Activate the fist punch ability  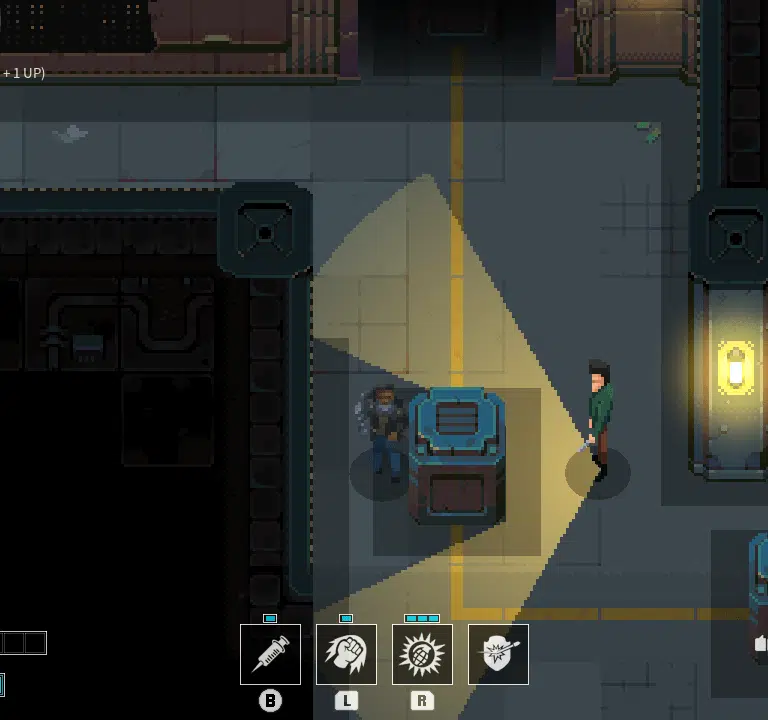point(346,654)
